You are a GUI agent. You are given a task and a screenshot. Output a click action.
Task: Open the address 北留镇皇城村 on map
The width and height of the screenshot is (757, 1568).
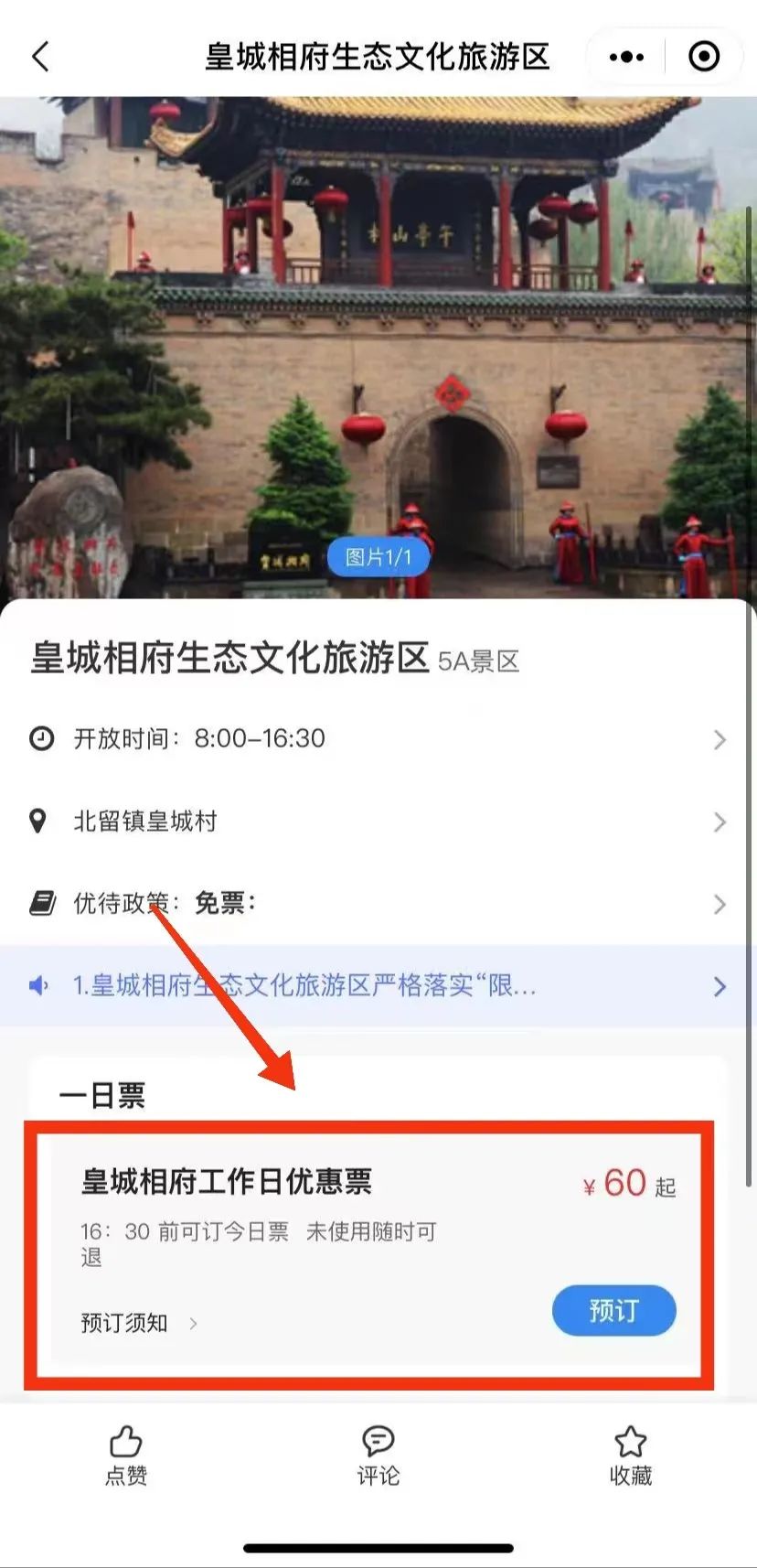pos(378,822)
